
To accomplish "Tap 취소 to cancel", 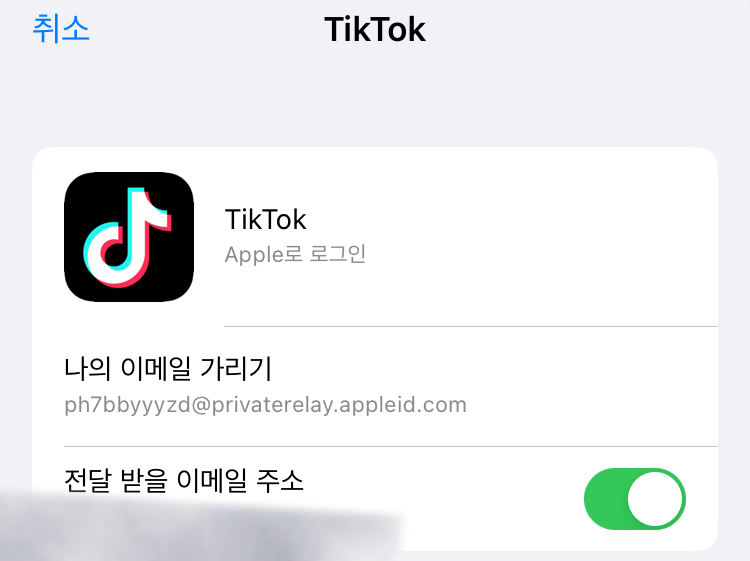I will pos(61,28).
